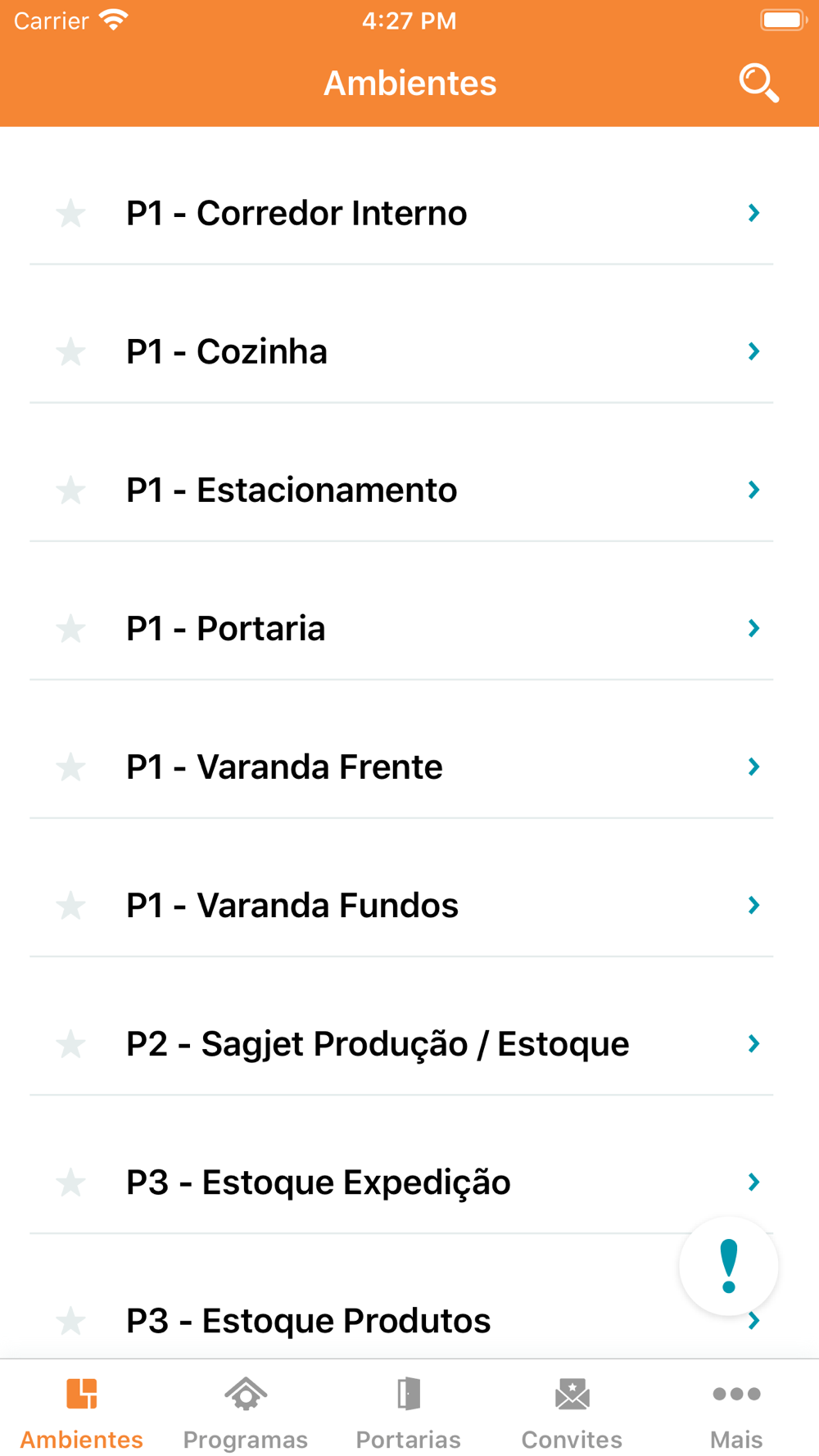Open P1 - Corredor Interno
This screenshot has height=1456, width=819.
tap(401, 213)
